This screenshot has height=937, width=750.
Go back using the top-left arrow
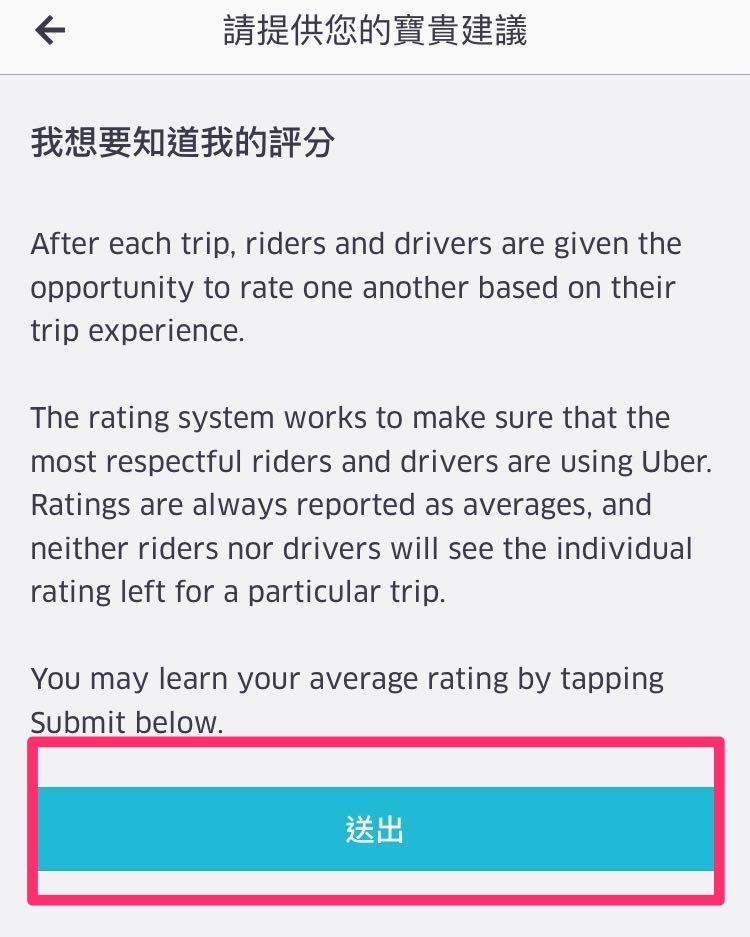pos(50,31)
